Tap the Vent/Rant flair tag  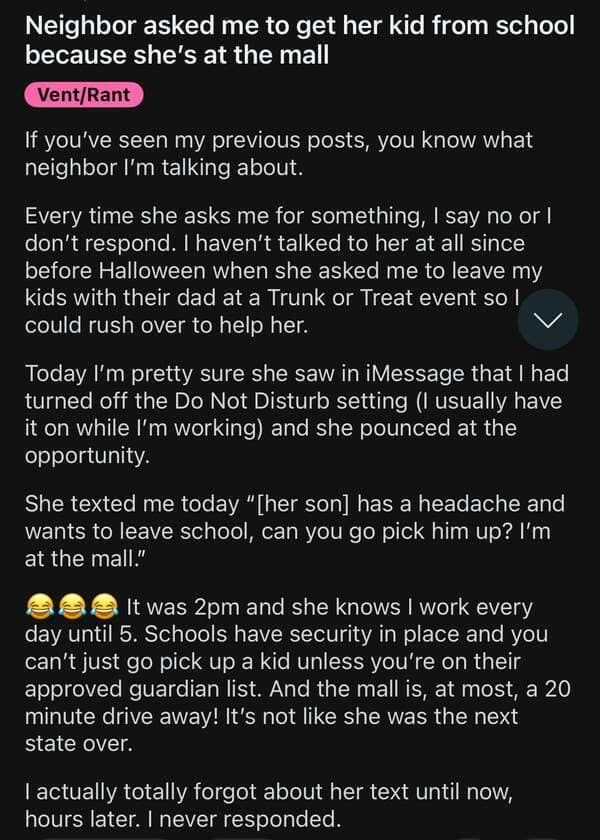pyautogui.click(x=84, y=96)
